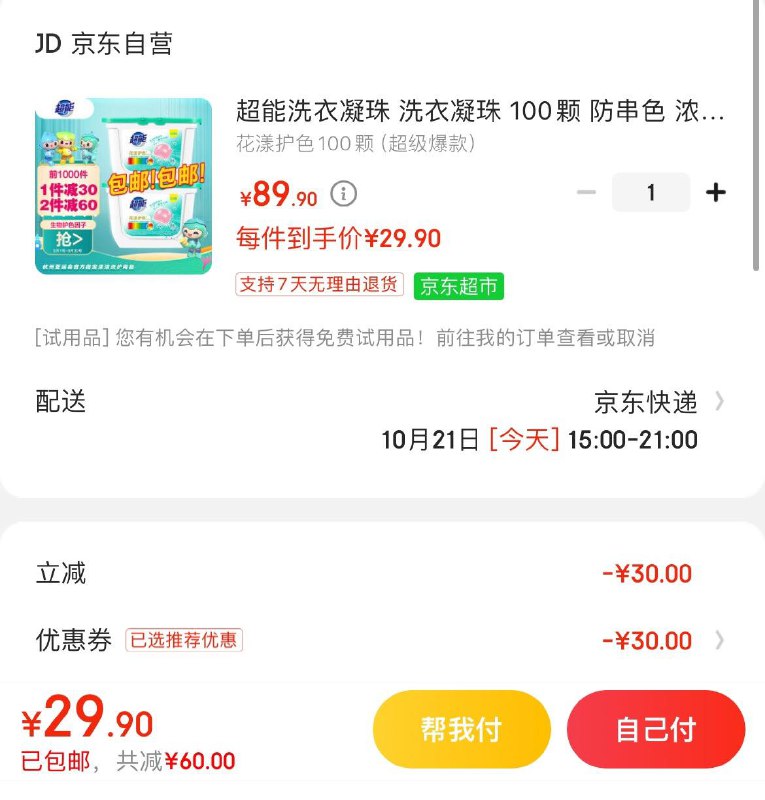Viewport: 765px width, 800px height.
Task: Tap 帮我付 to request payment help
Action: [x=460, y=730]
